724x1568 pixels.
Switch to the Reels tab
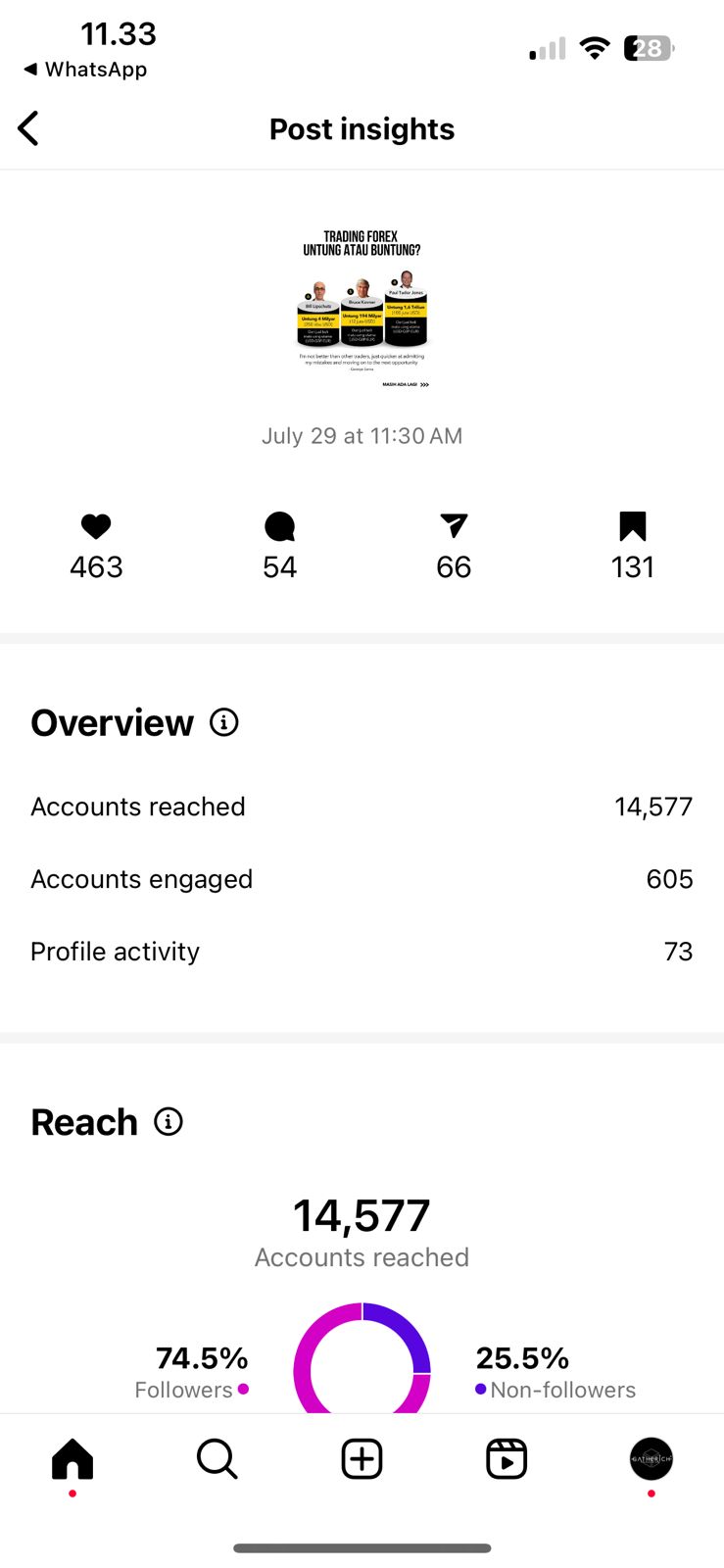pyautogui.click(x=507, y=1459)
